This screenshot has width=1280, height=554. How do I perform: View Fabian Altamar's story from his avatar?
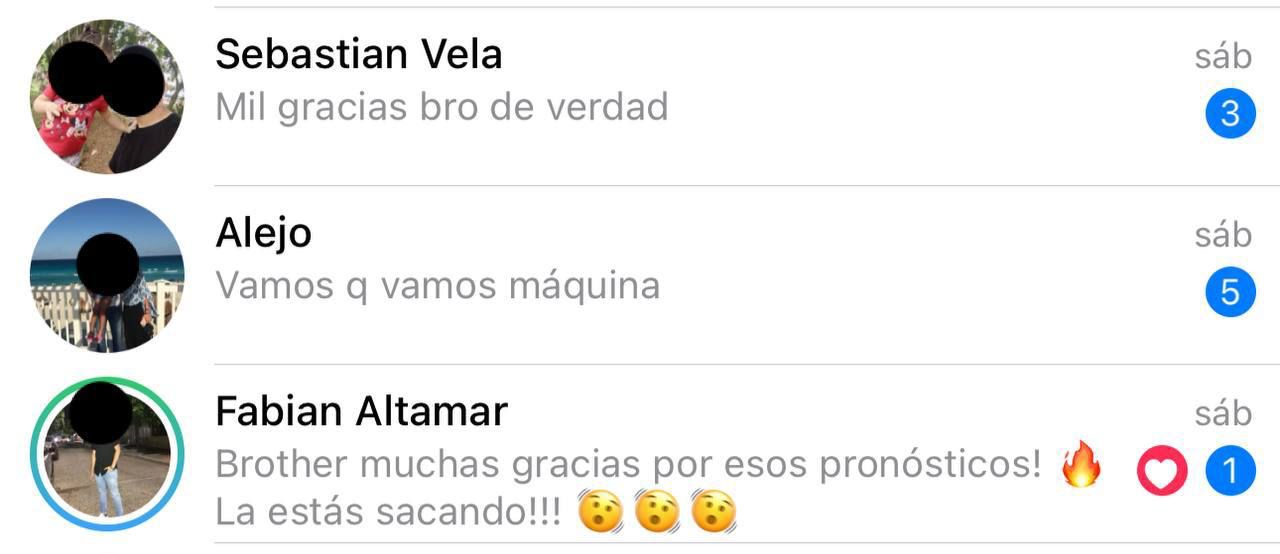point(107,454)
